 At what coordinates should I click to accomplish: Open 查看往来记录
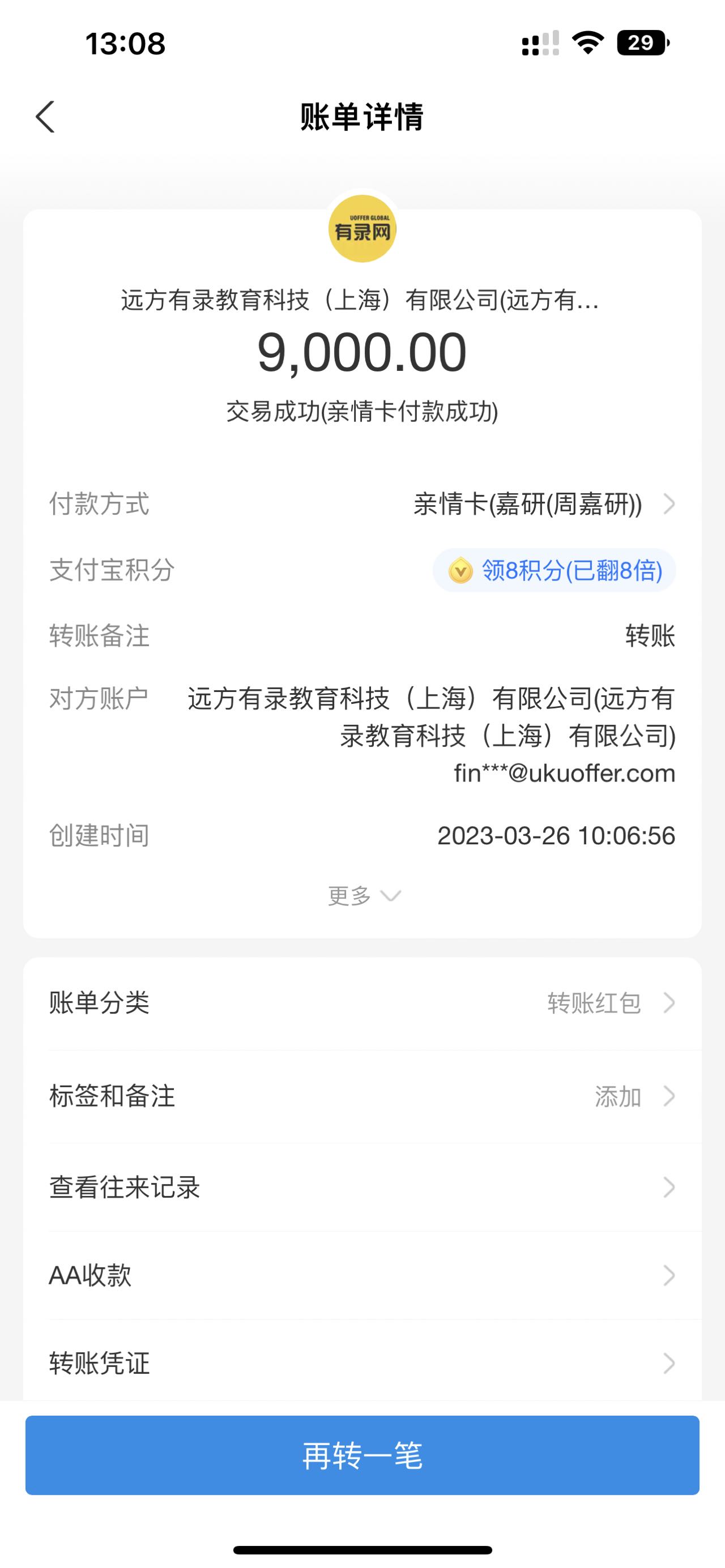pyautogui.click(x=362, y=1187)
